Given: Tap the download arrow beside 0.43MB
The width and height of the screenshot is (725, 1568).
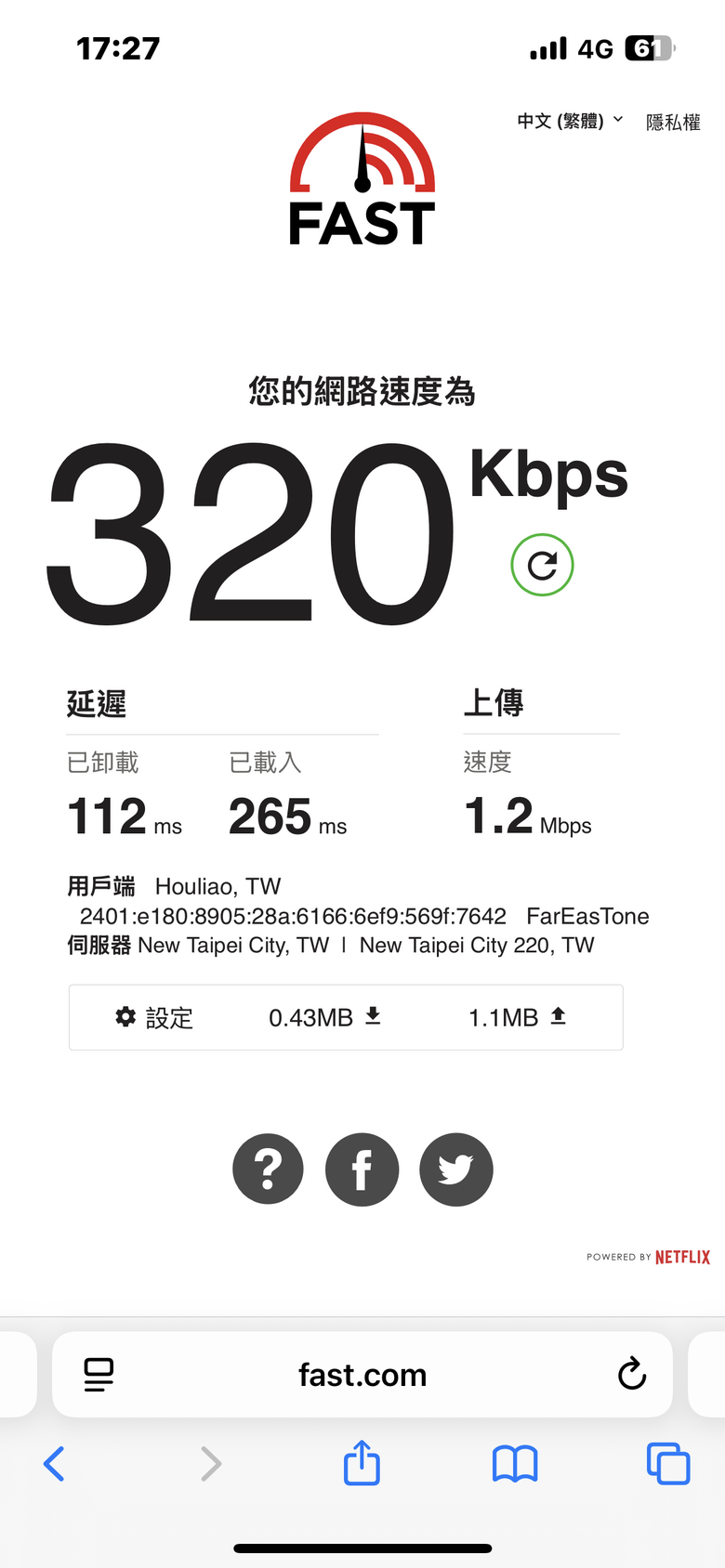Looking at the screenshot, I should point(374,1016).
